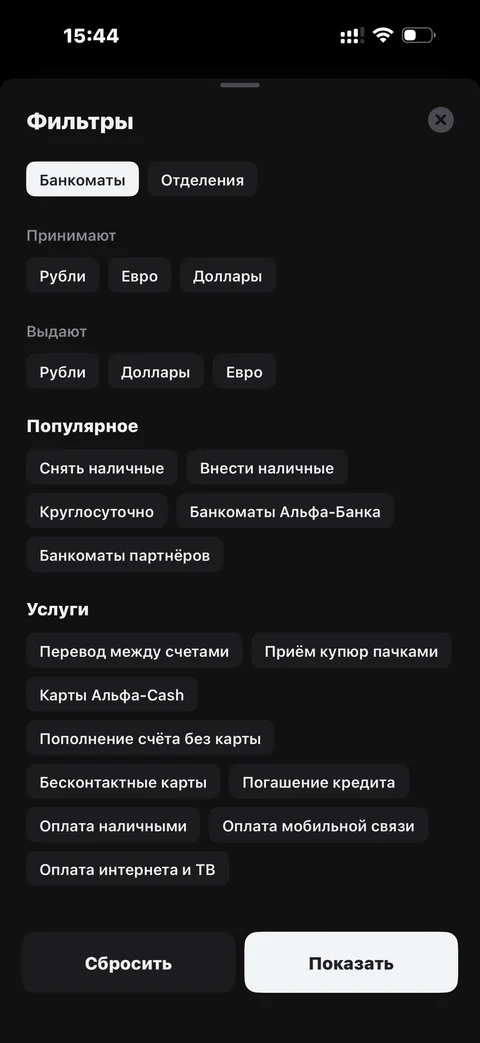Choose Доллары under Выдают

coord(156,372)
